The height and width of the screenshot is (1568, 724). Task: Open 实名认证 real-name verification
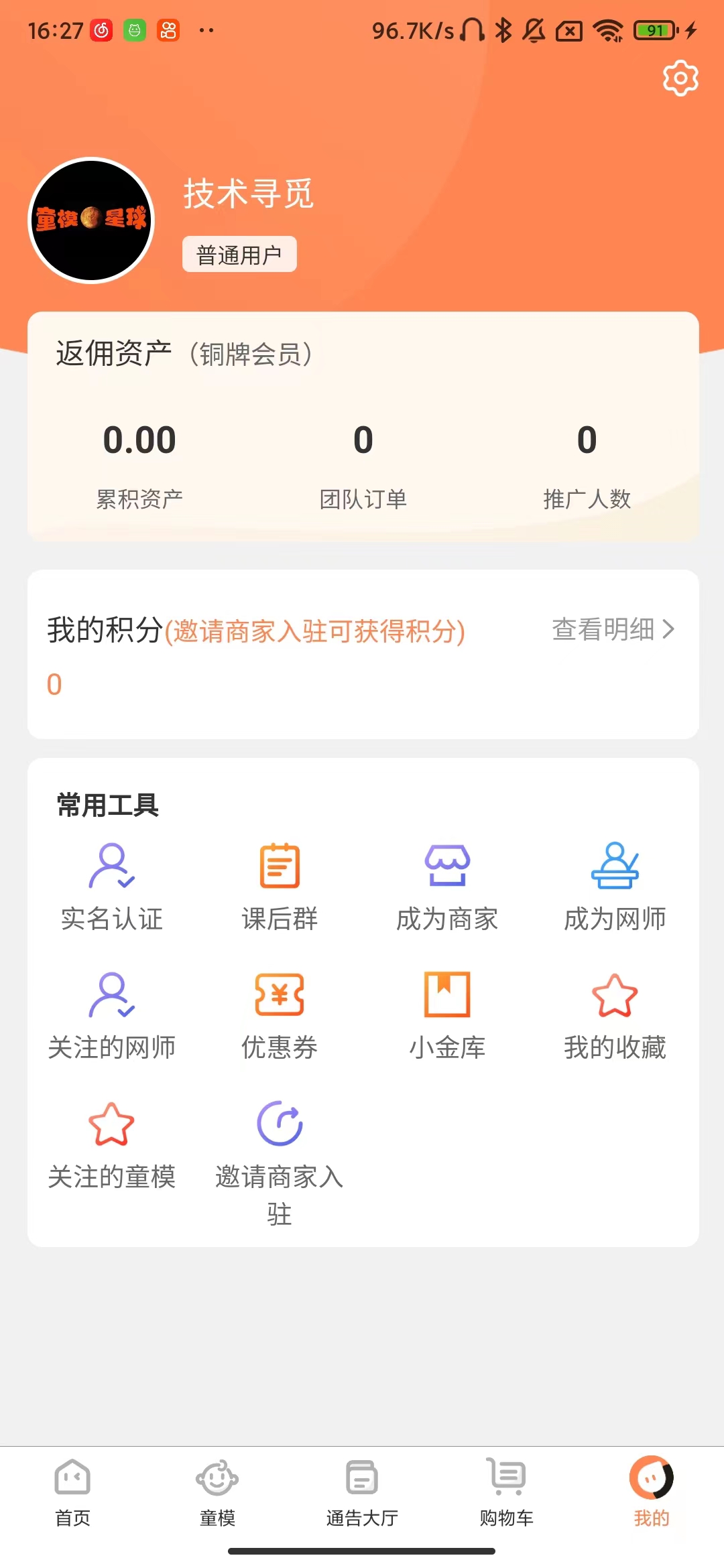(x=112, y=886)
